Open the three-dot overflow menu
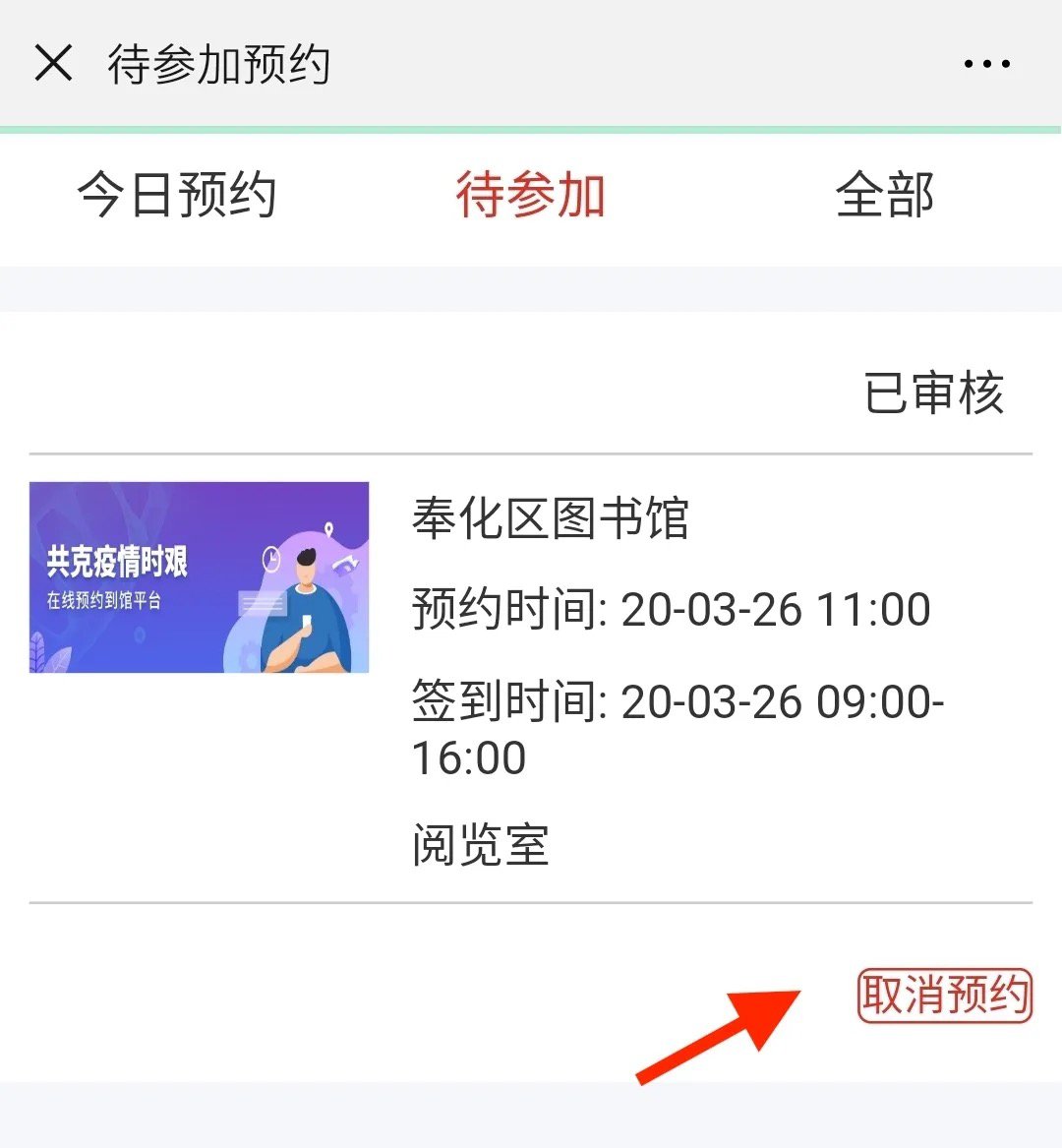 point(986,65)
